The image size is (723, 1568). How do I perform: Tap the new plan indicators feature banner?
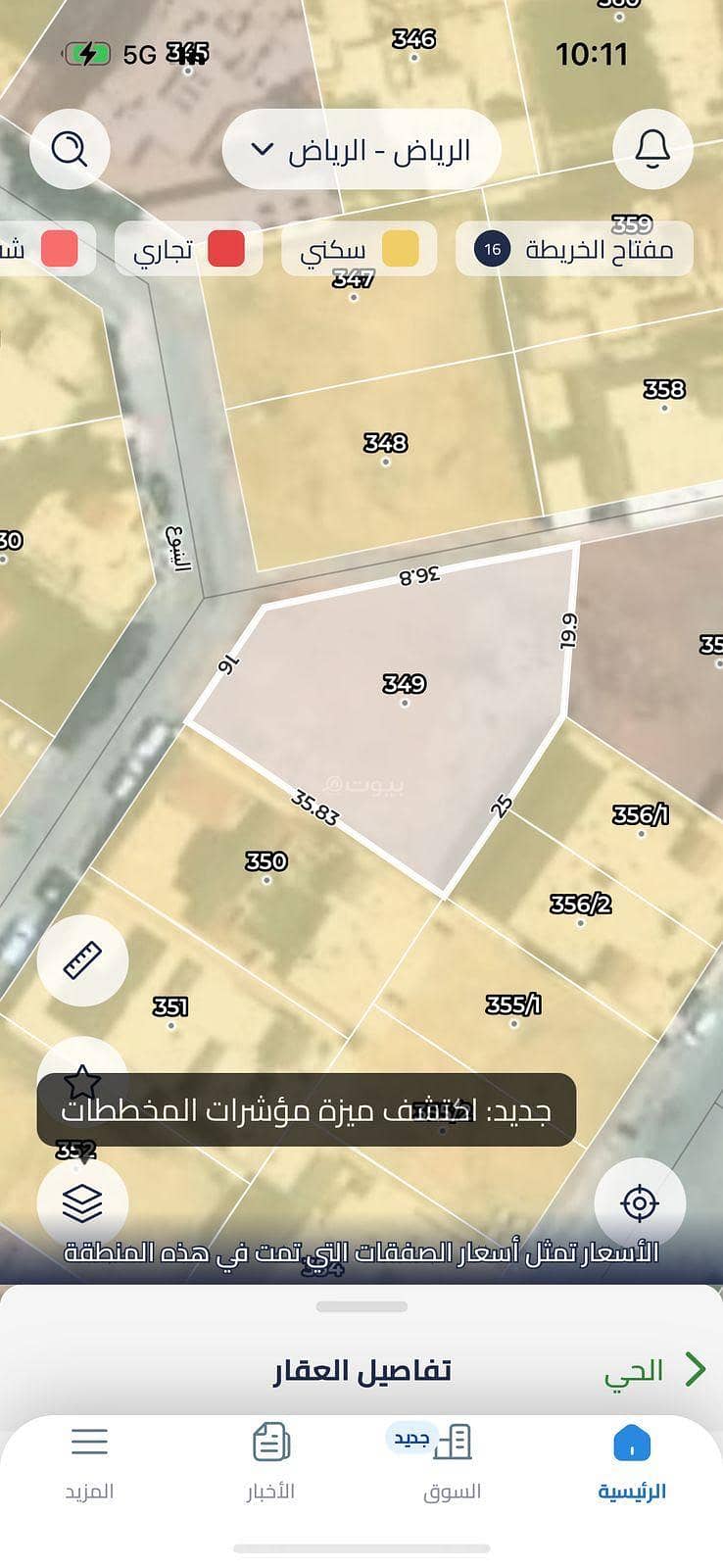tap(307, 1109)
